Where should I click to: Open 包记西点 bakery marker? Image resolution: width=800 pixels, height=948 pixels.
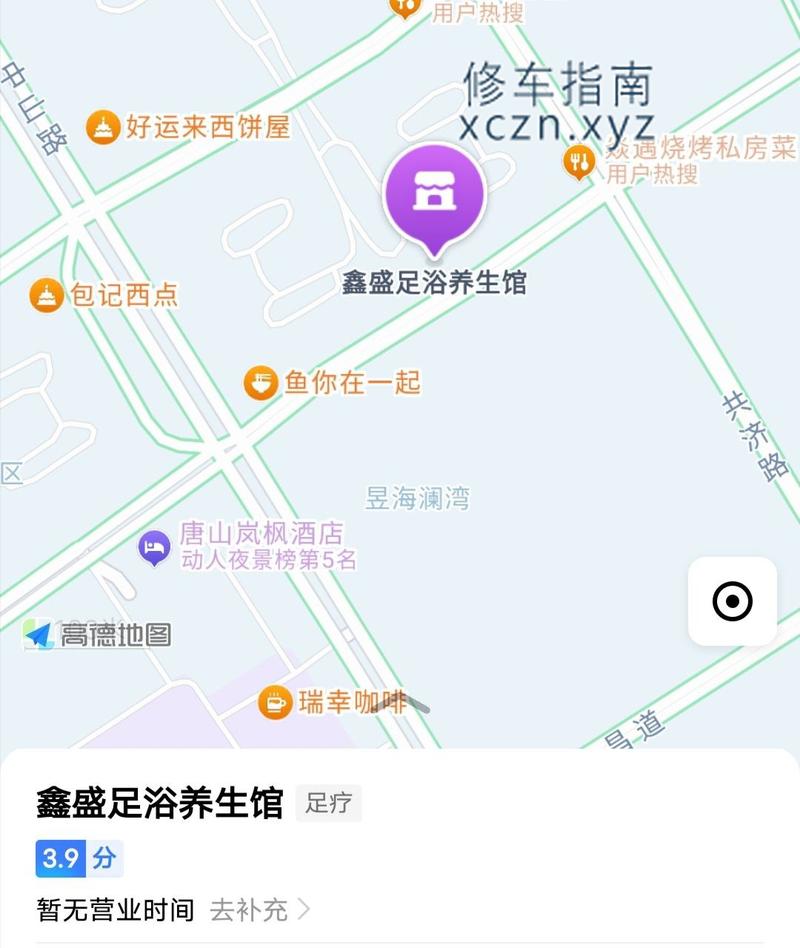46,295
